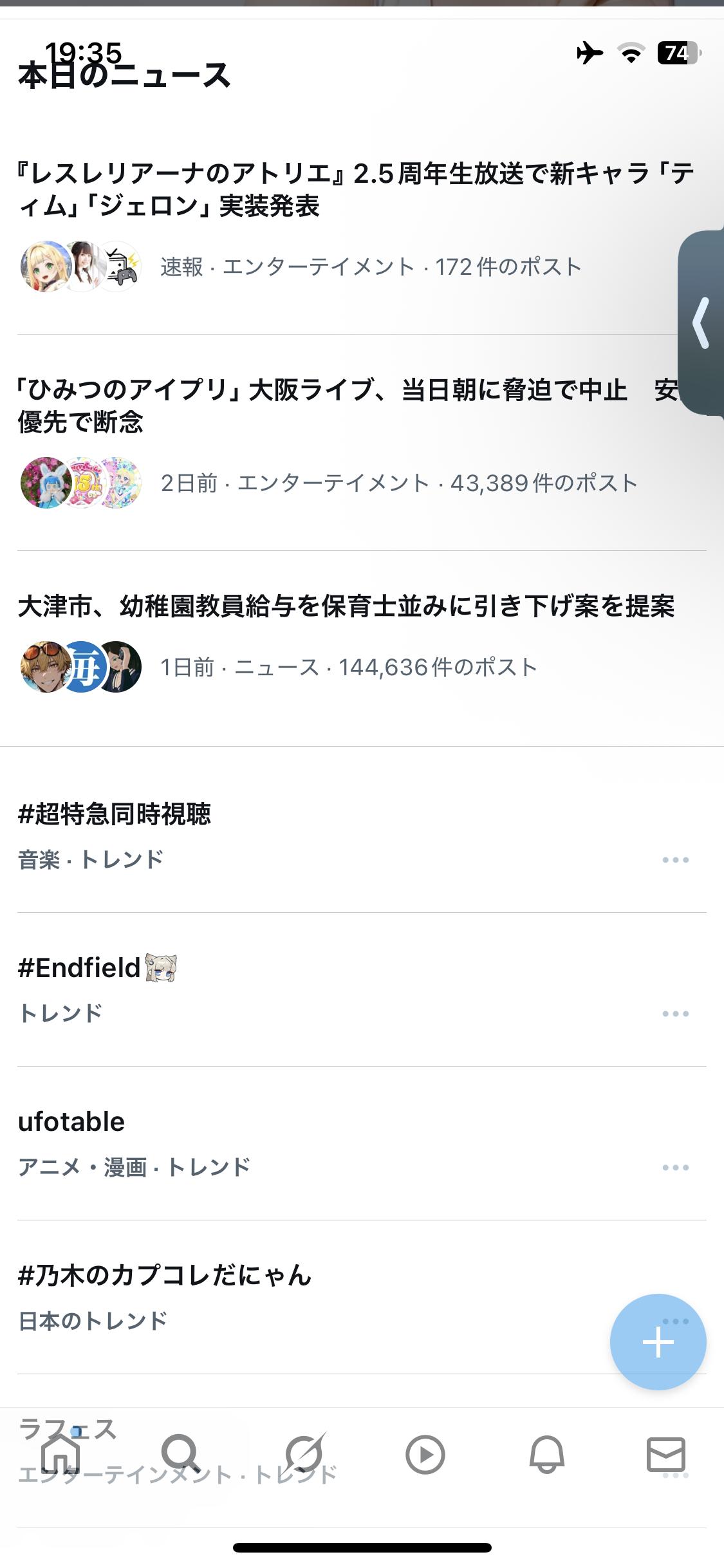Open direct messages envelope tab
The image size is (724, 1568).
pos(665,1455)
